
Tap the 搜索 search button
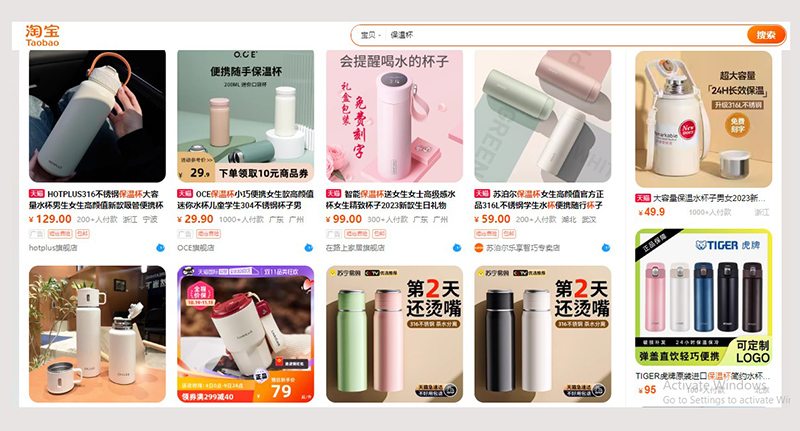click(x=765, y=35)
